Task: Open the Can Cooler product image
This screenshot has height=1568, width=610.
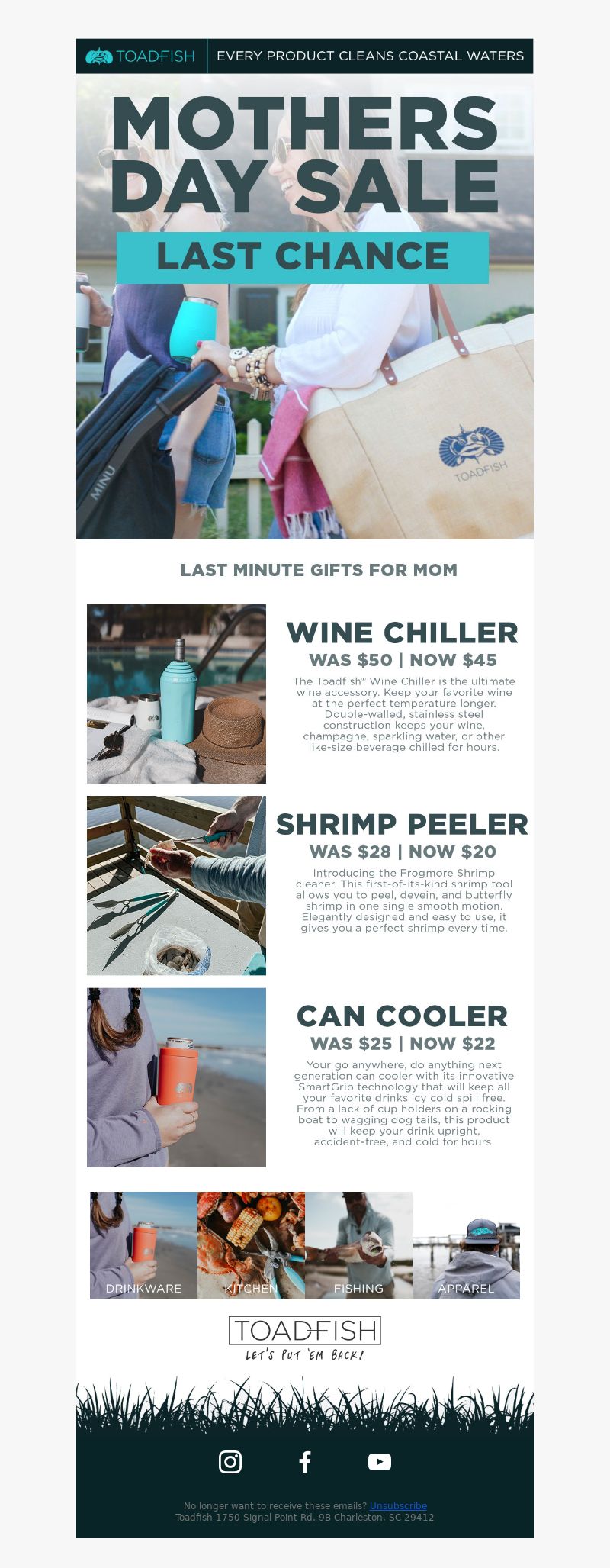Action: (176, 1077)
